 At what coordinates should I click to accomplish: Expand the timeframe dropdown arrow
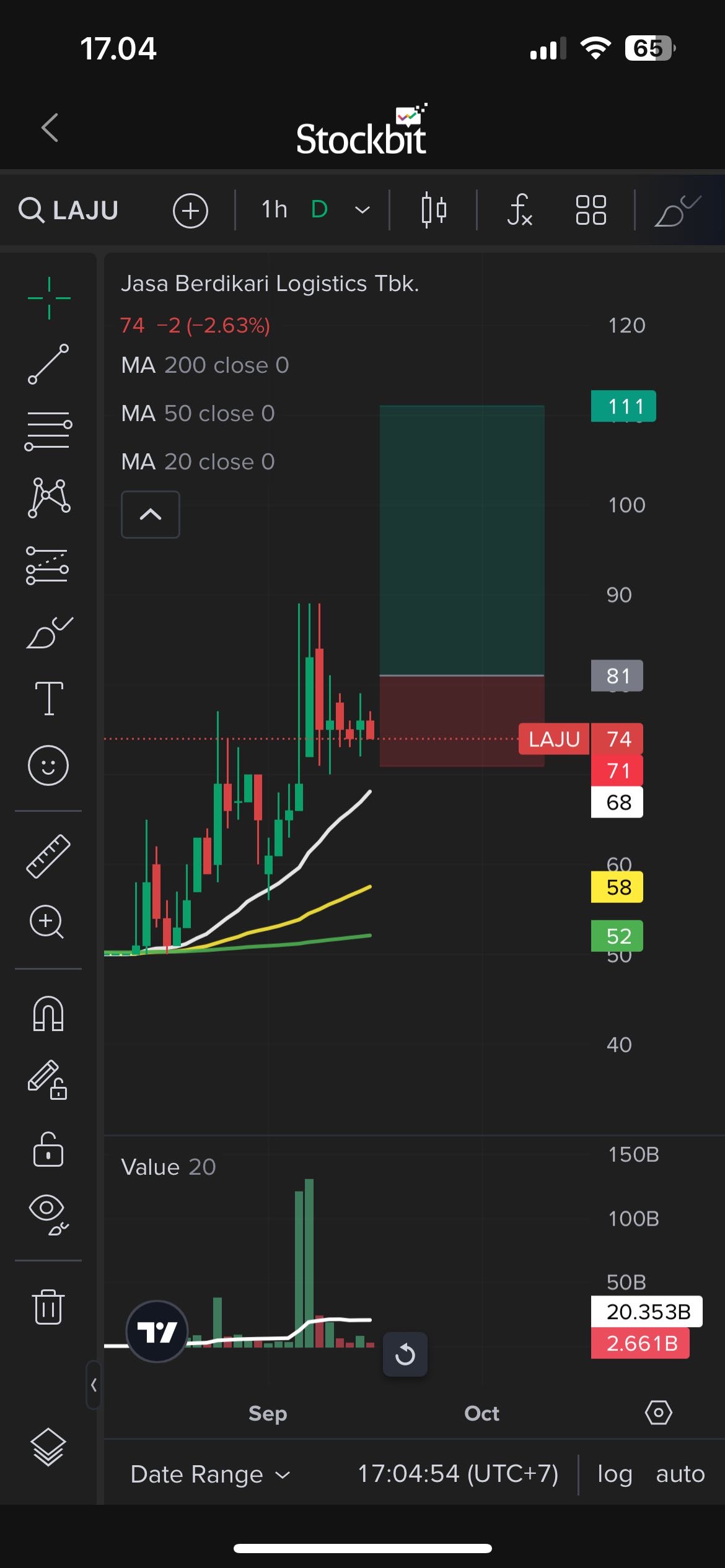pyautogui.click(x=362, y=210)
